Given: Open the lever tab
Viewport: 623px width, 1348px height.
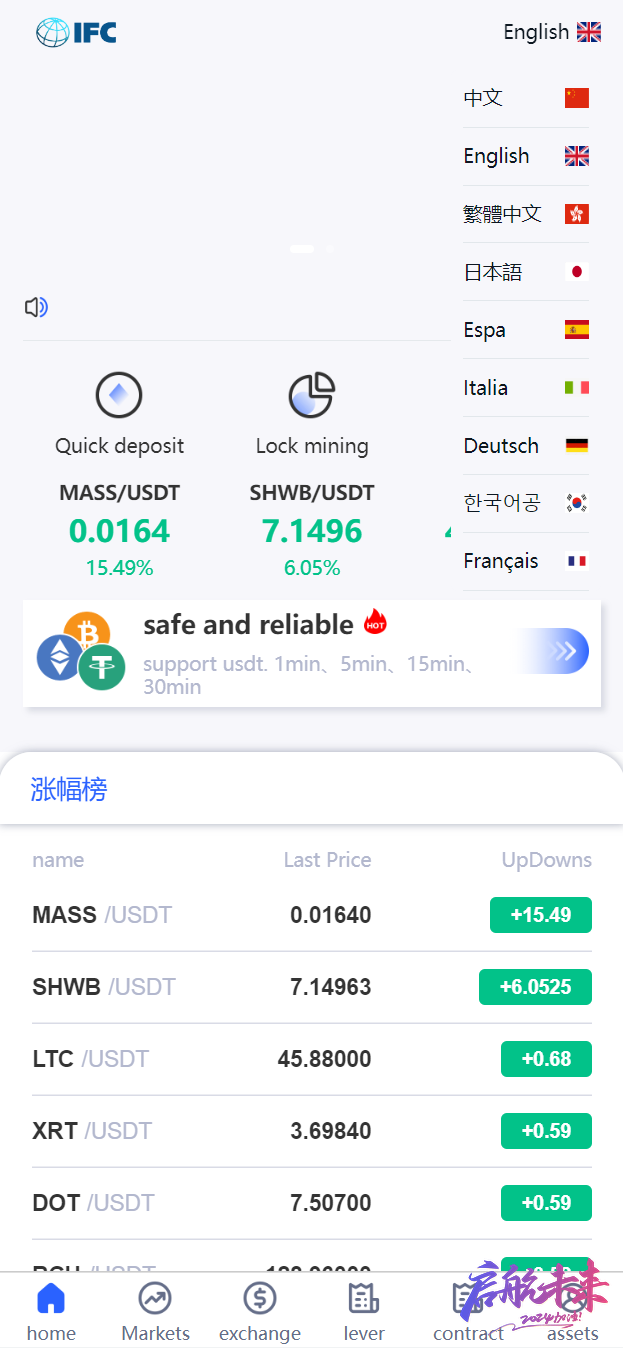Looking at the screenshot, I should pyautogui.click(x=364, y=1313).
